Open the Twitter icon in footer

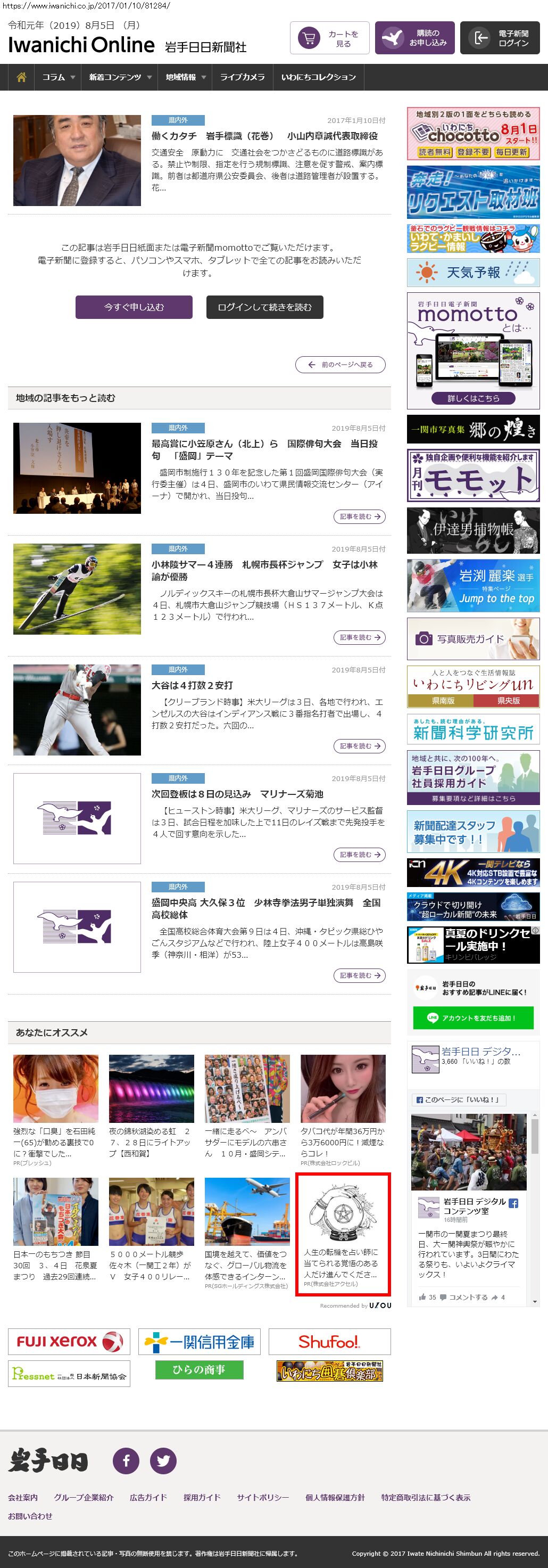tap(163, 1460)
